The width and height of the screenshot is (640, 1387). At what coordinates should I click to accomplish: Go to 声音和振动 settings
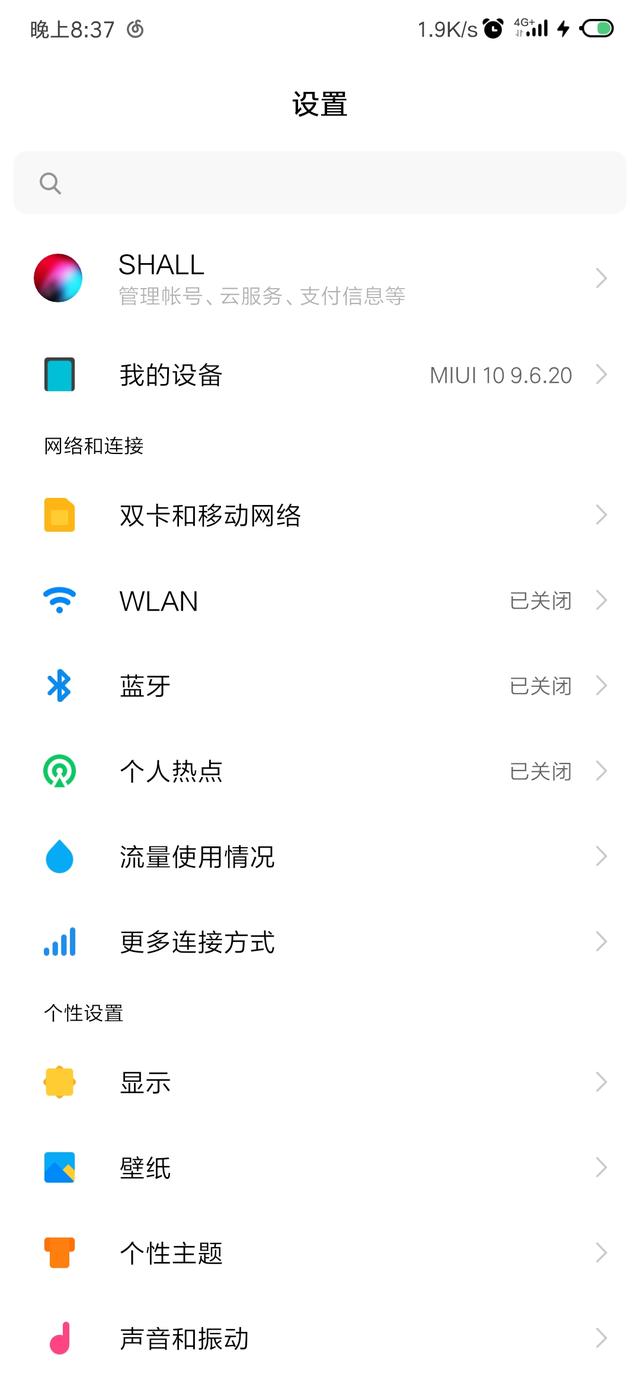(x=320, y=1339)
